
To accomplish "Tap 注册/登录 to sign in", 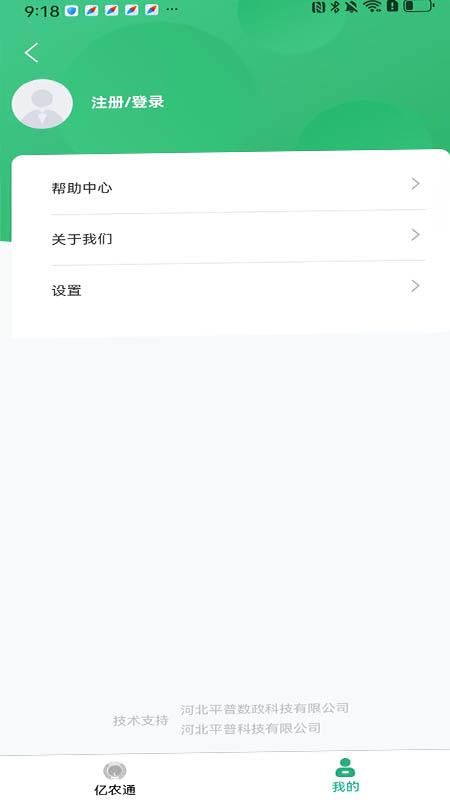I will [128, 102].
